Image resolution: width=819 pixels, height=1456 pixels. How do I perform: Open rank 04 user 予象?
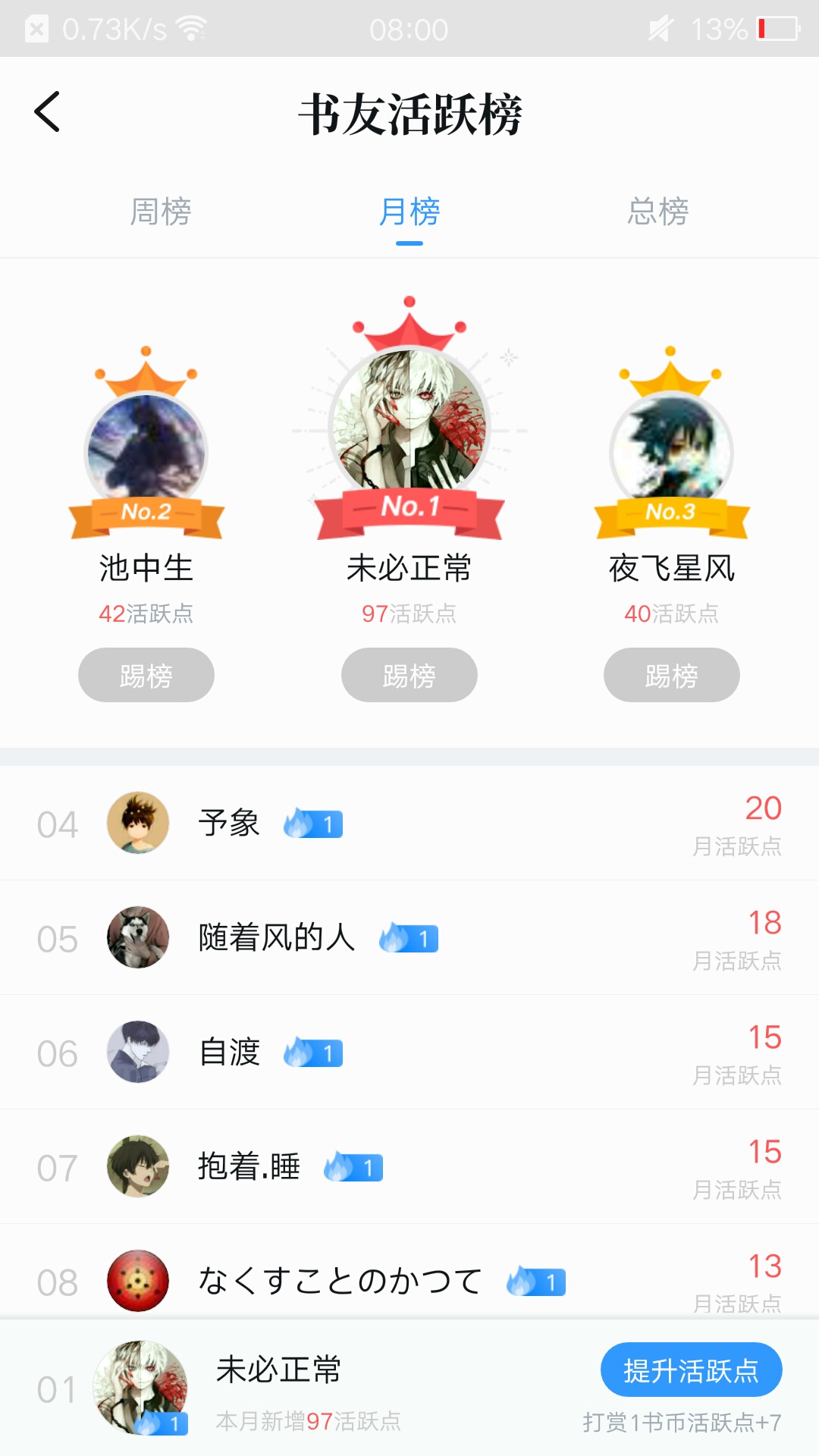(229, 824)
